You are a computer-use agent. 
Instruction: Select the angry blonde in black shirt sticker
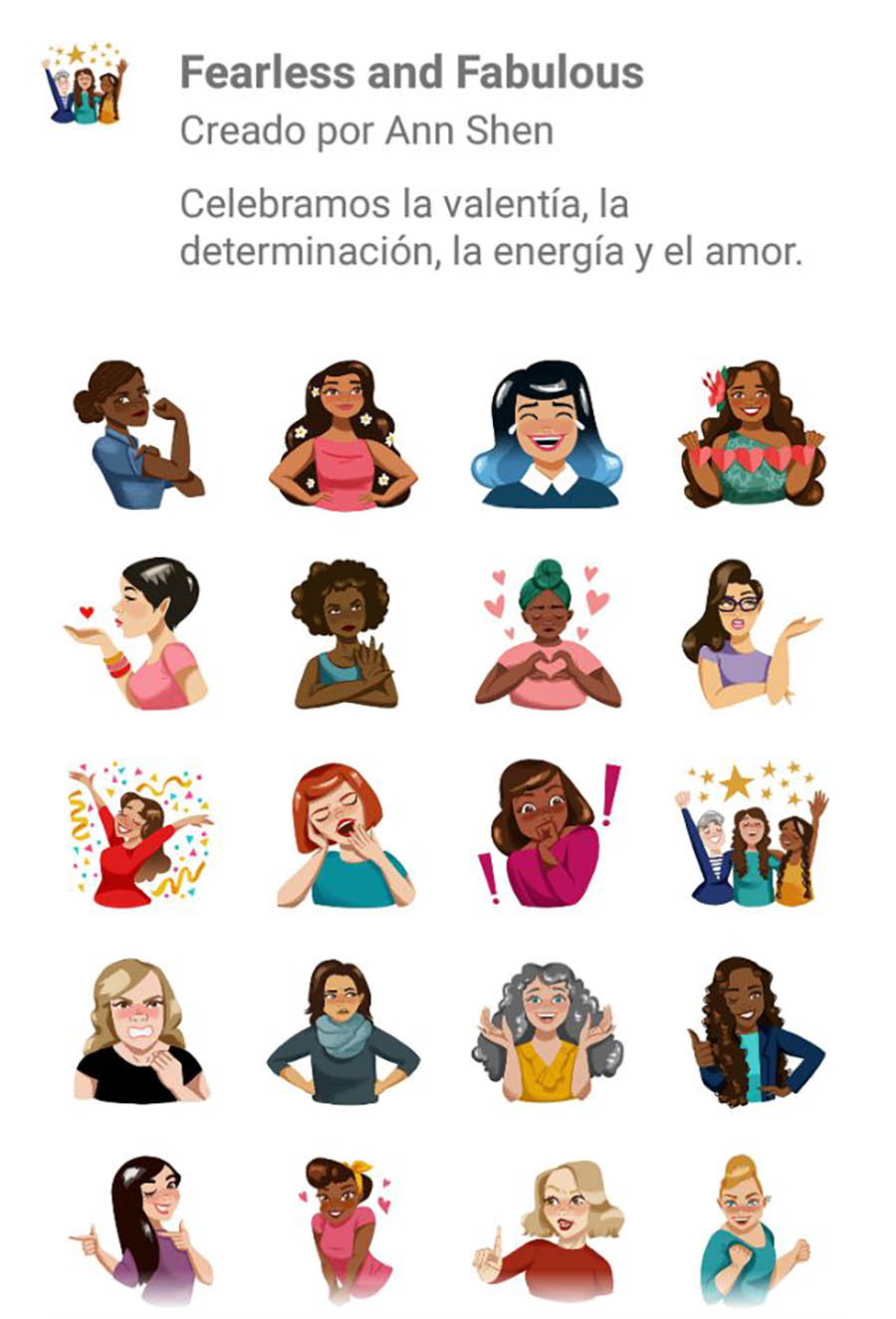pos(139,1030)
